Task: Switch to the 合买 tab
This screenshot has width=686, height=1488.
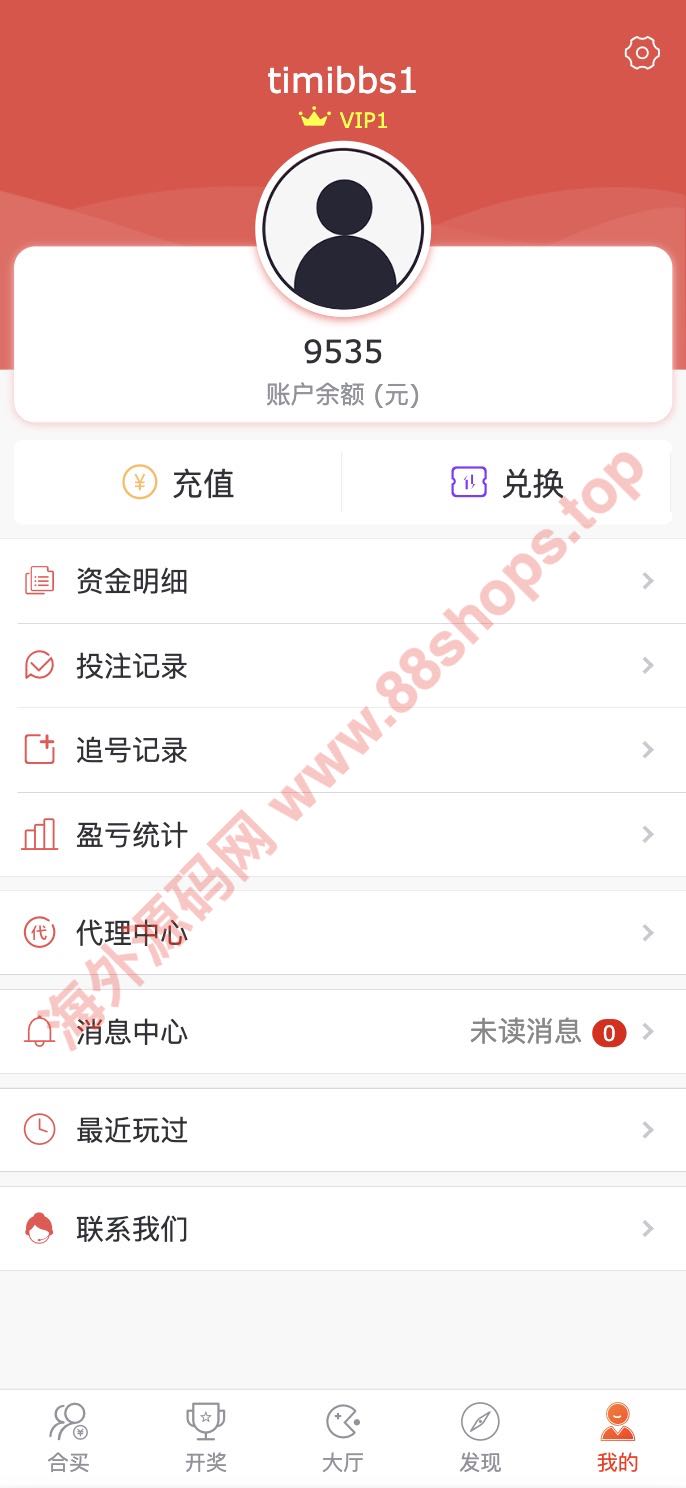Action: point(68,1438)
